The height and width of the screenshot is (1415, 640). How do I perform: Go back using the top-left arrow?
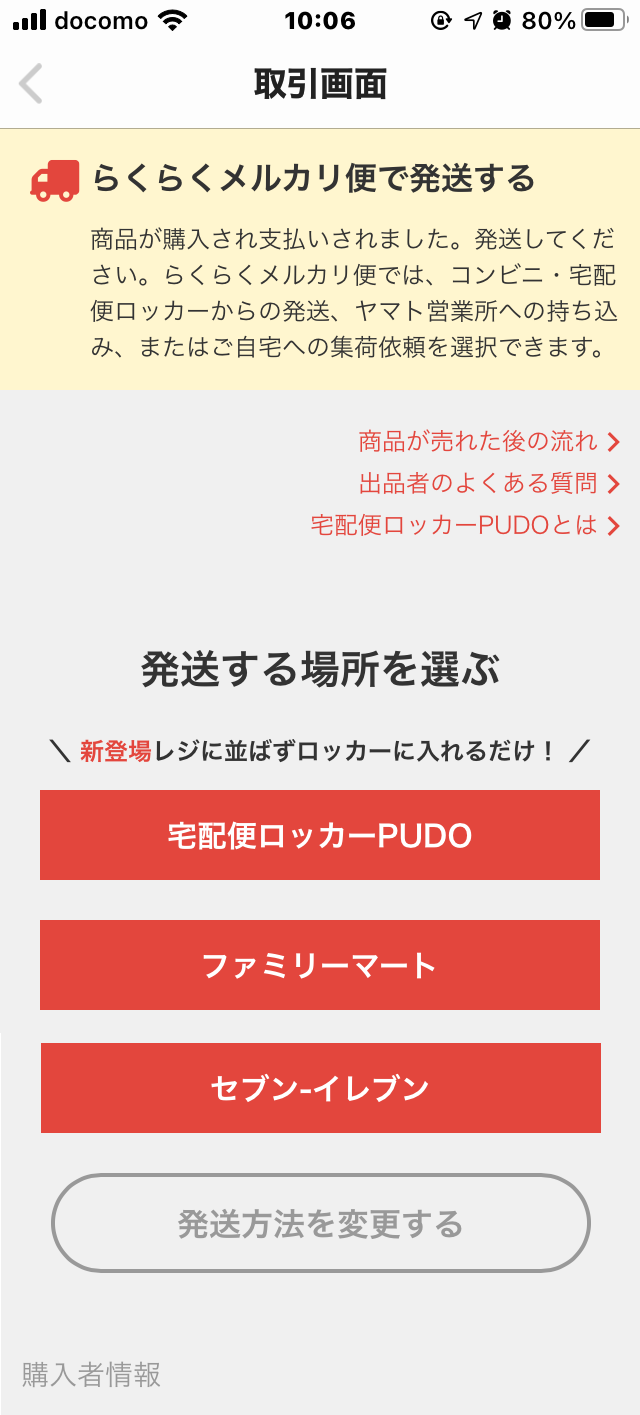tap(31, 84)
